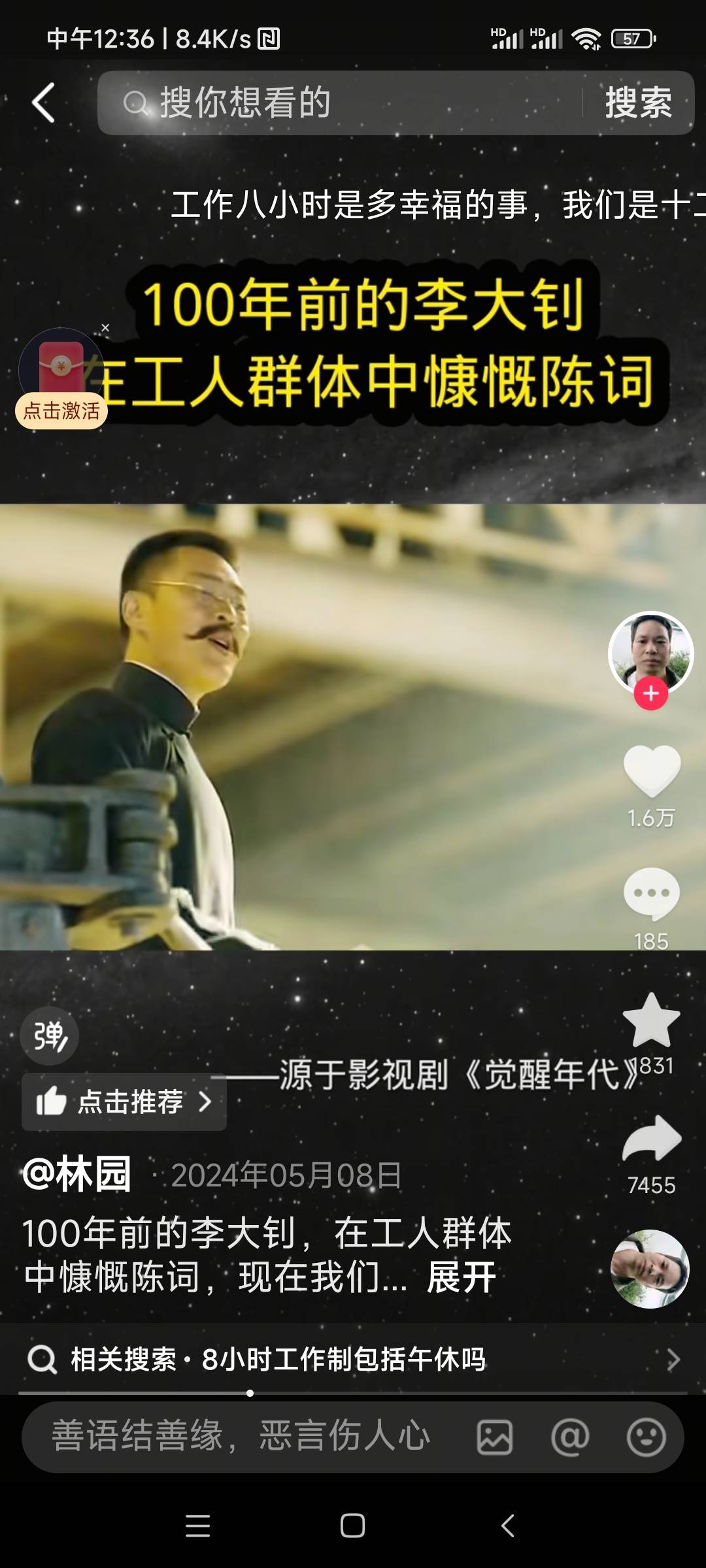The width and height of the screenshot is (706, 1568).
Task: Share this video using the arrow icon
Action: pos(652,1140)
